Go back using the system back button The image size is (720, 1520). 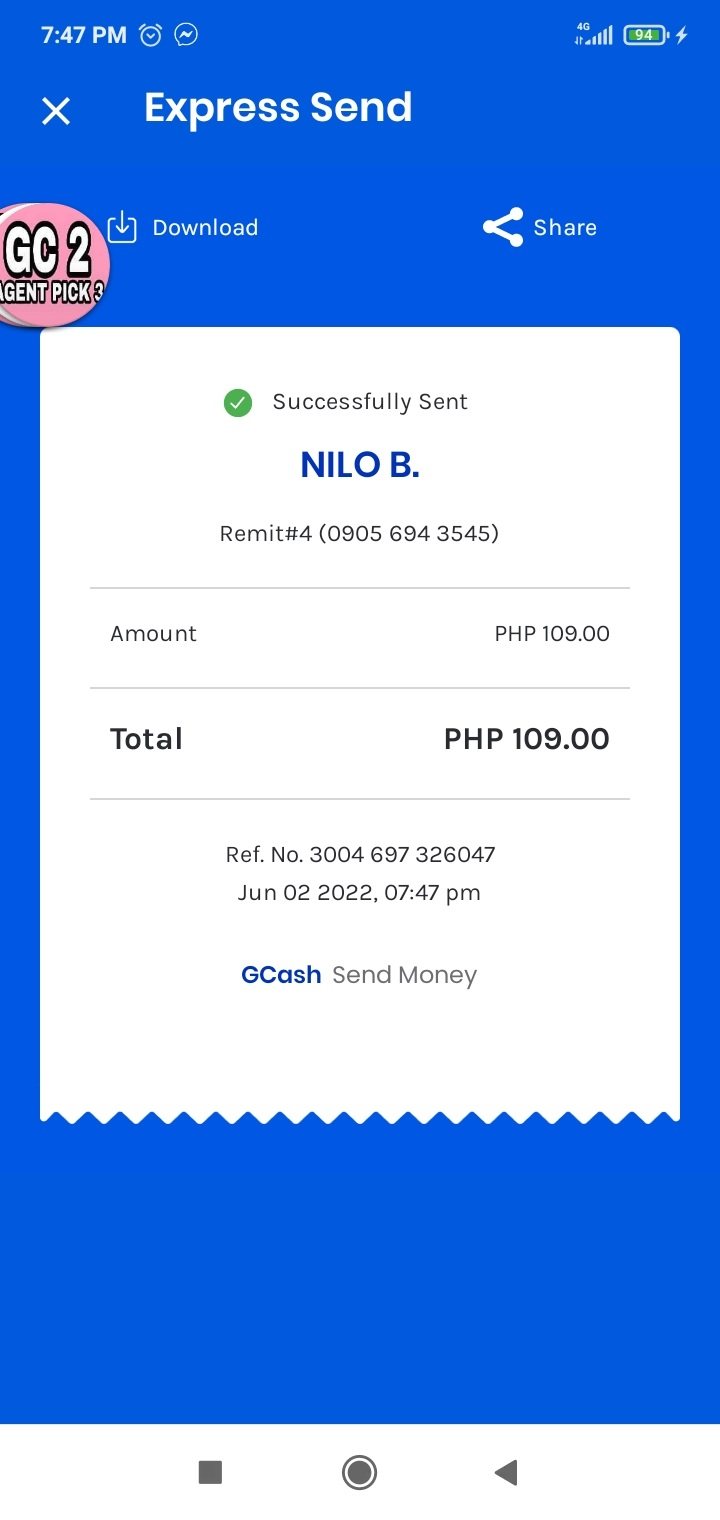tap(506, 1472)
